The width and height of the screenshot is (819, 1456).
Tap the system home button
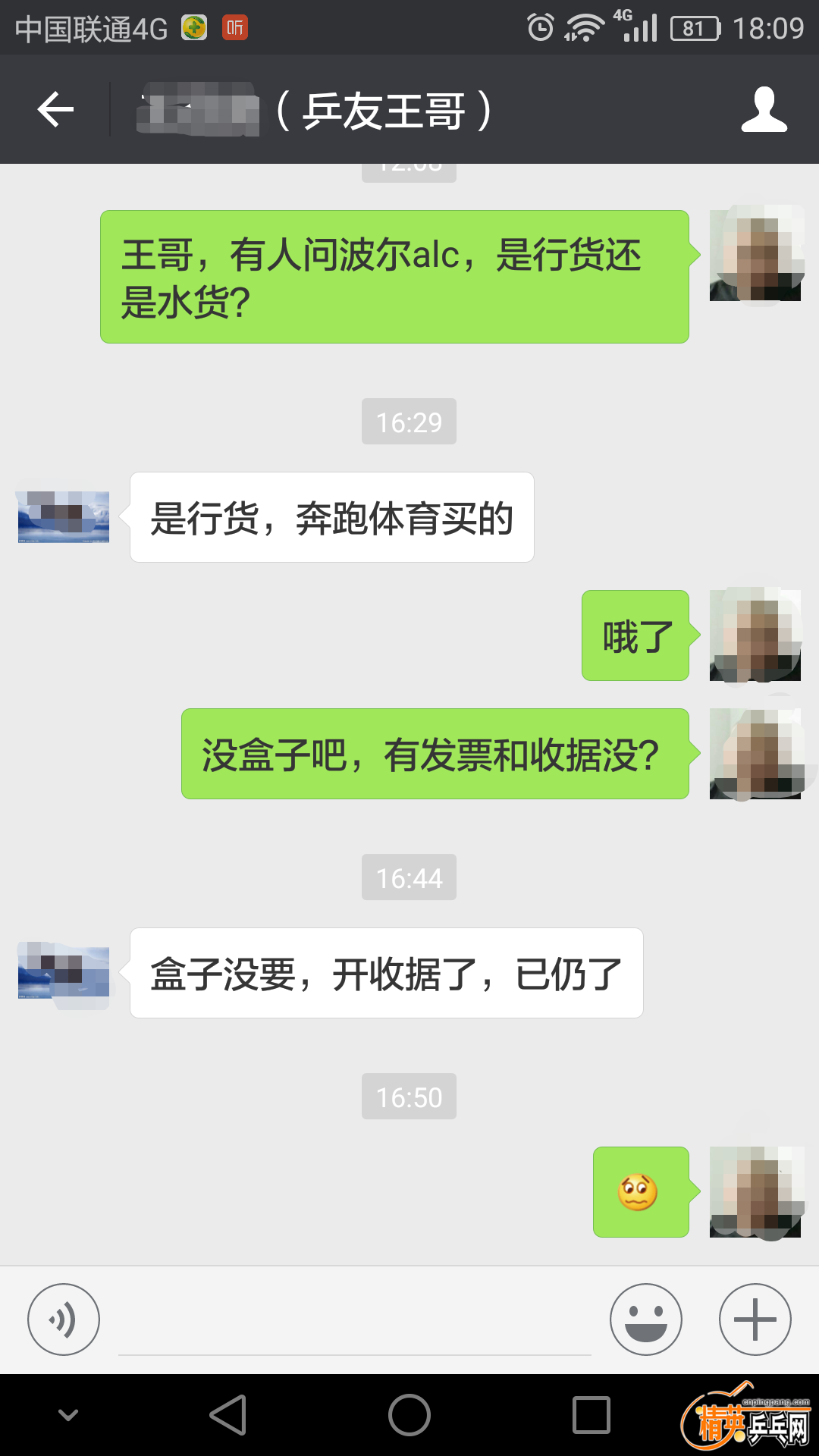click(x=409, y=1415)
